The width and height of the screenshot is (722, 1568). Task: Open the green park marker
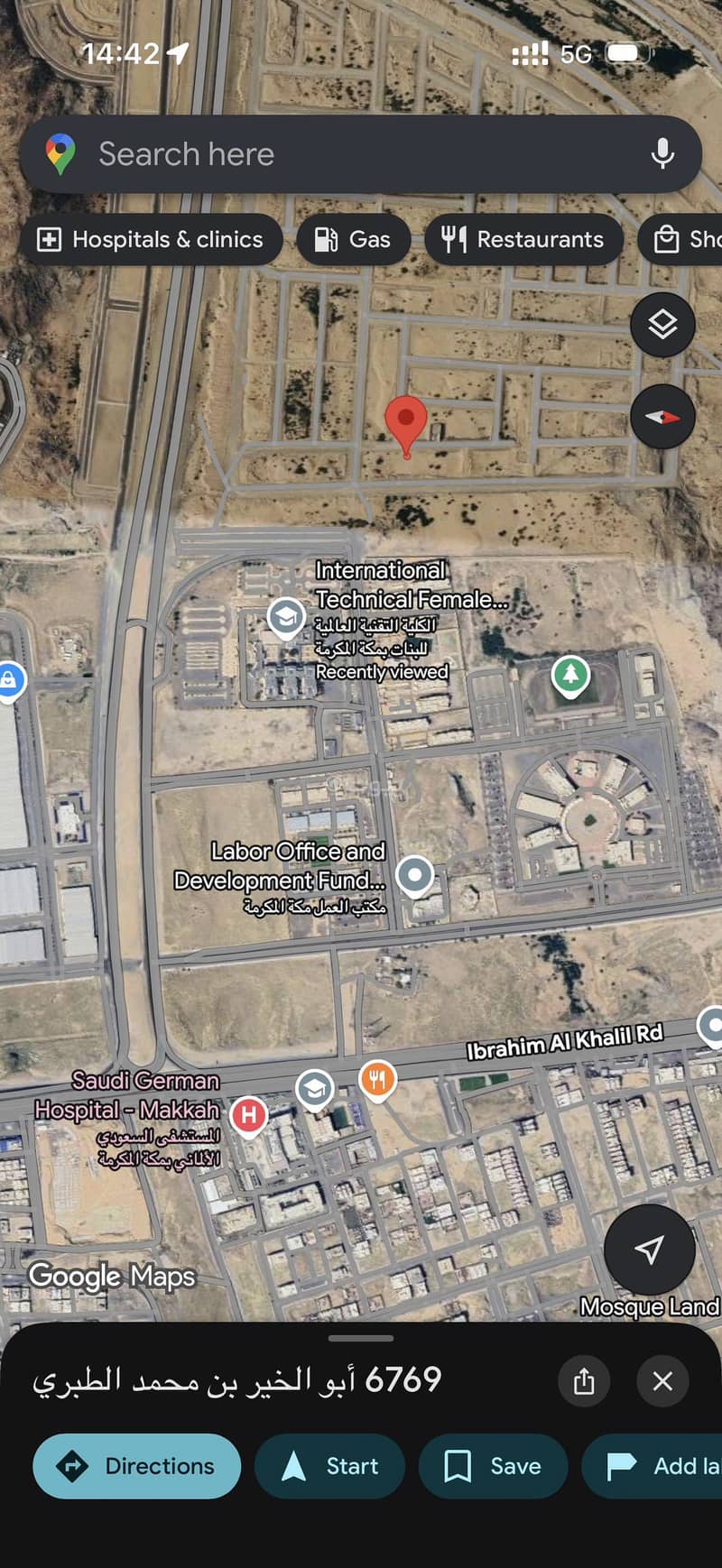click(570, 675)
